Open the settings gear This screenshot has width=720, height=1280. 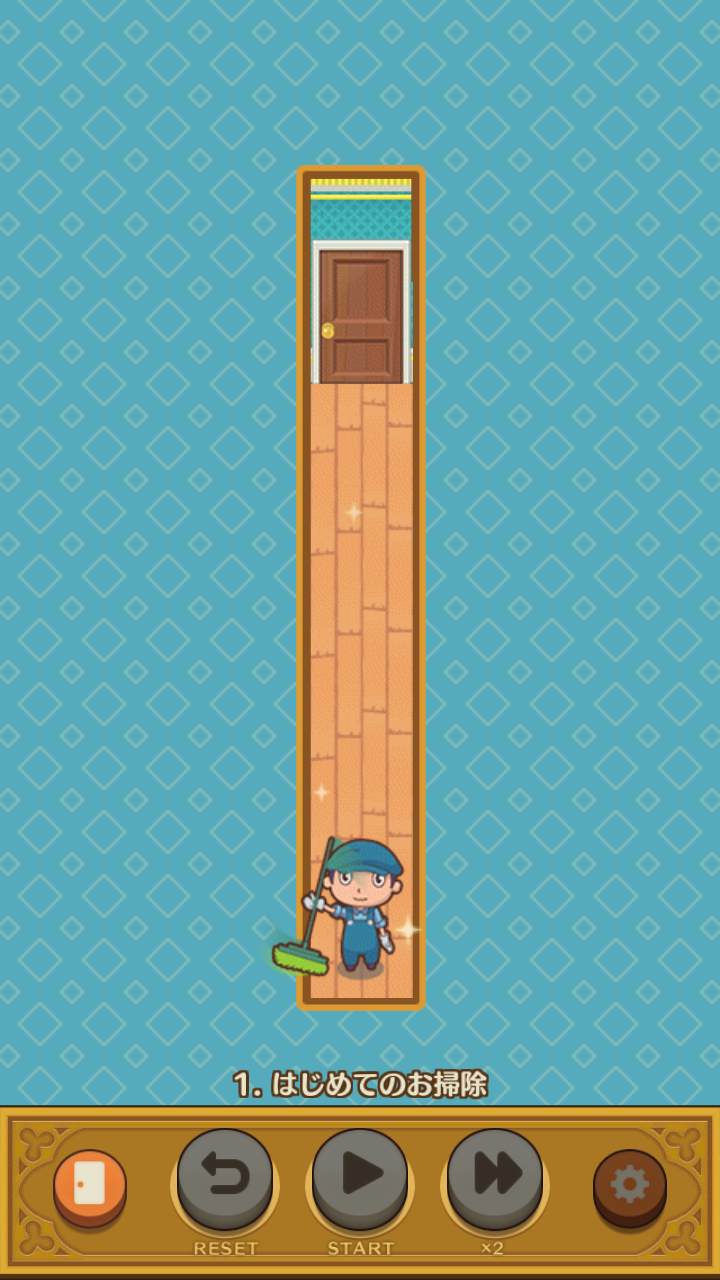pos(629,1185)
